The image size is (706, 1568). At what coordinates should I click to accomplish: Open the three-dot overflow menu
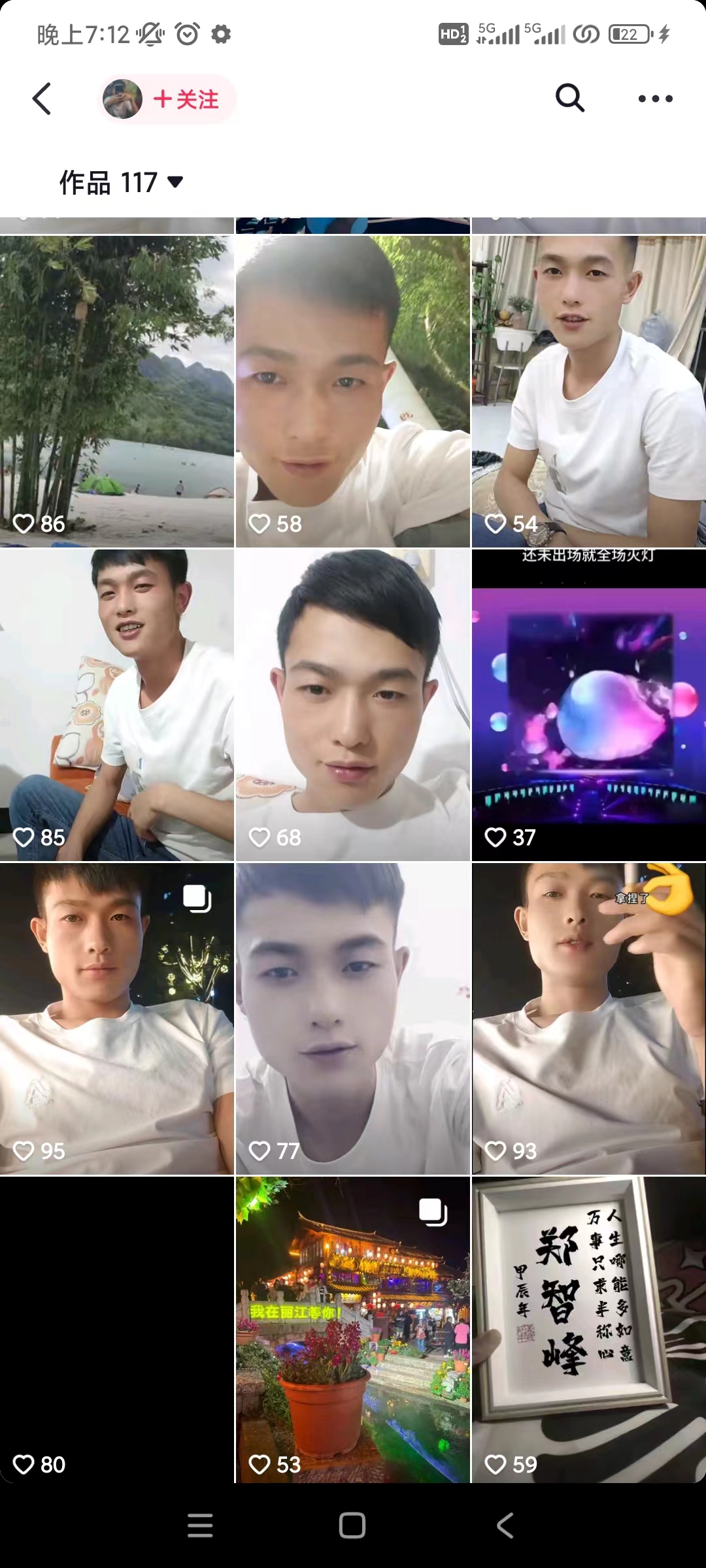655,99
